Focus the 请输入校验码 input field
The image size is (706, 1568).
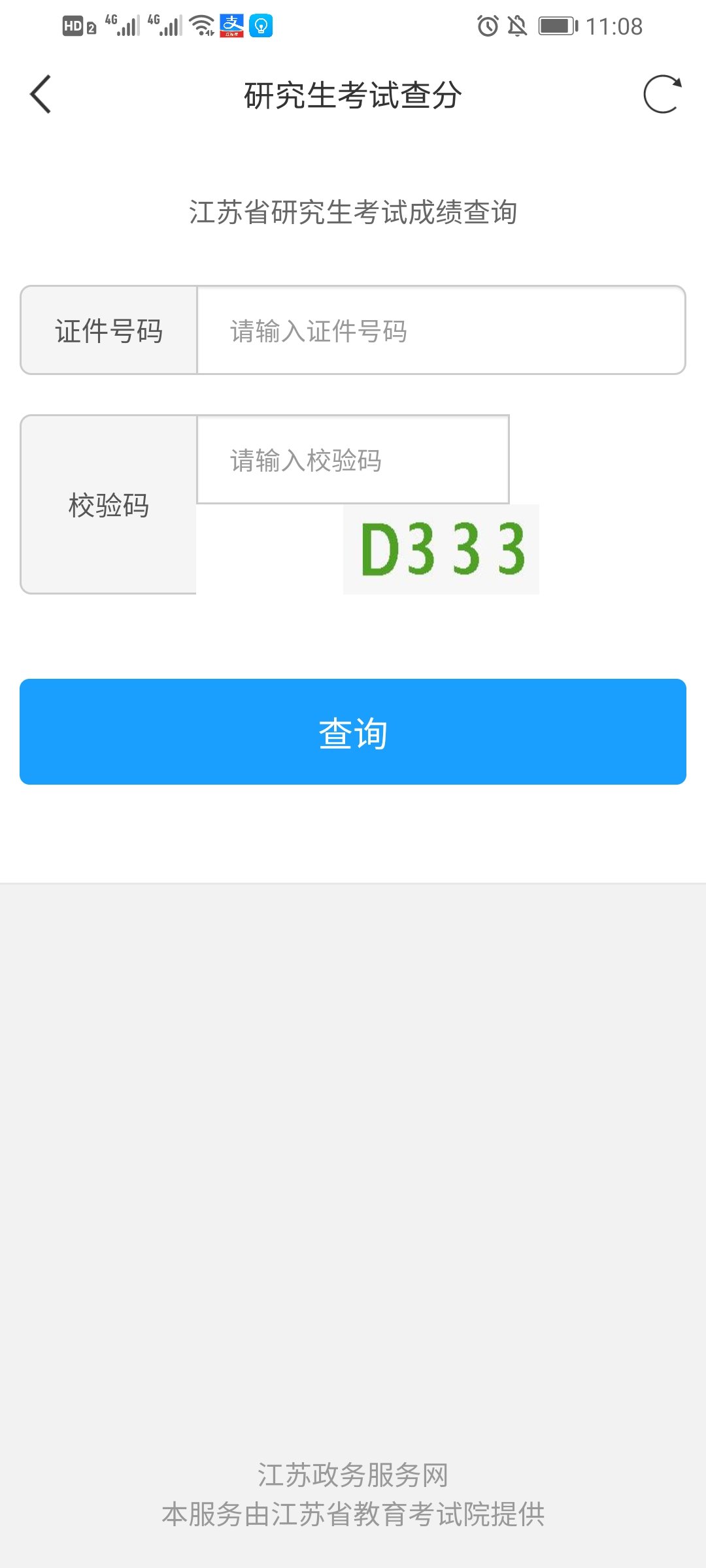(x=353, y=459)
